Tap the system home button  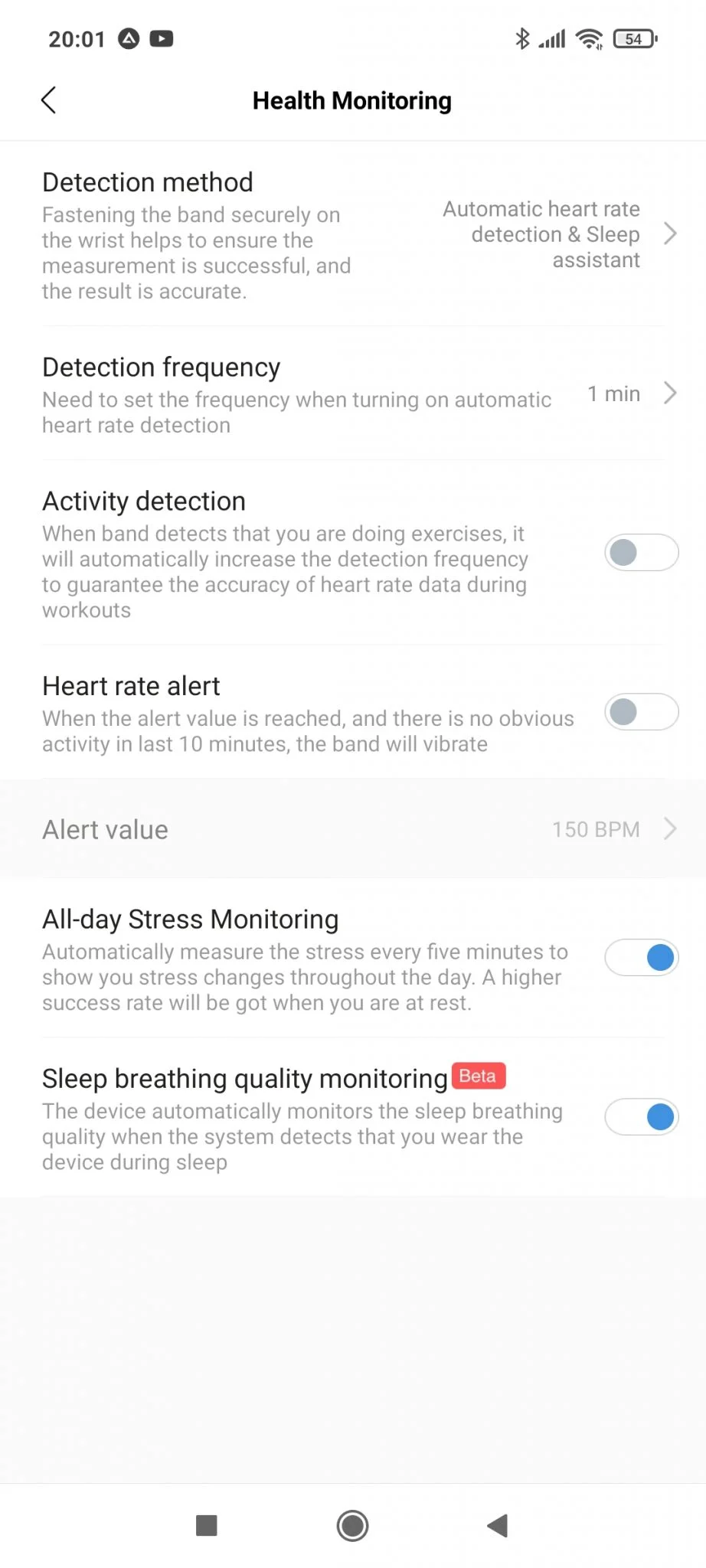click(x=352, y=1526)
